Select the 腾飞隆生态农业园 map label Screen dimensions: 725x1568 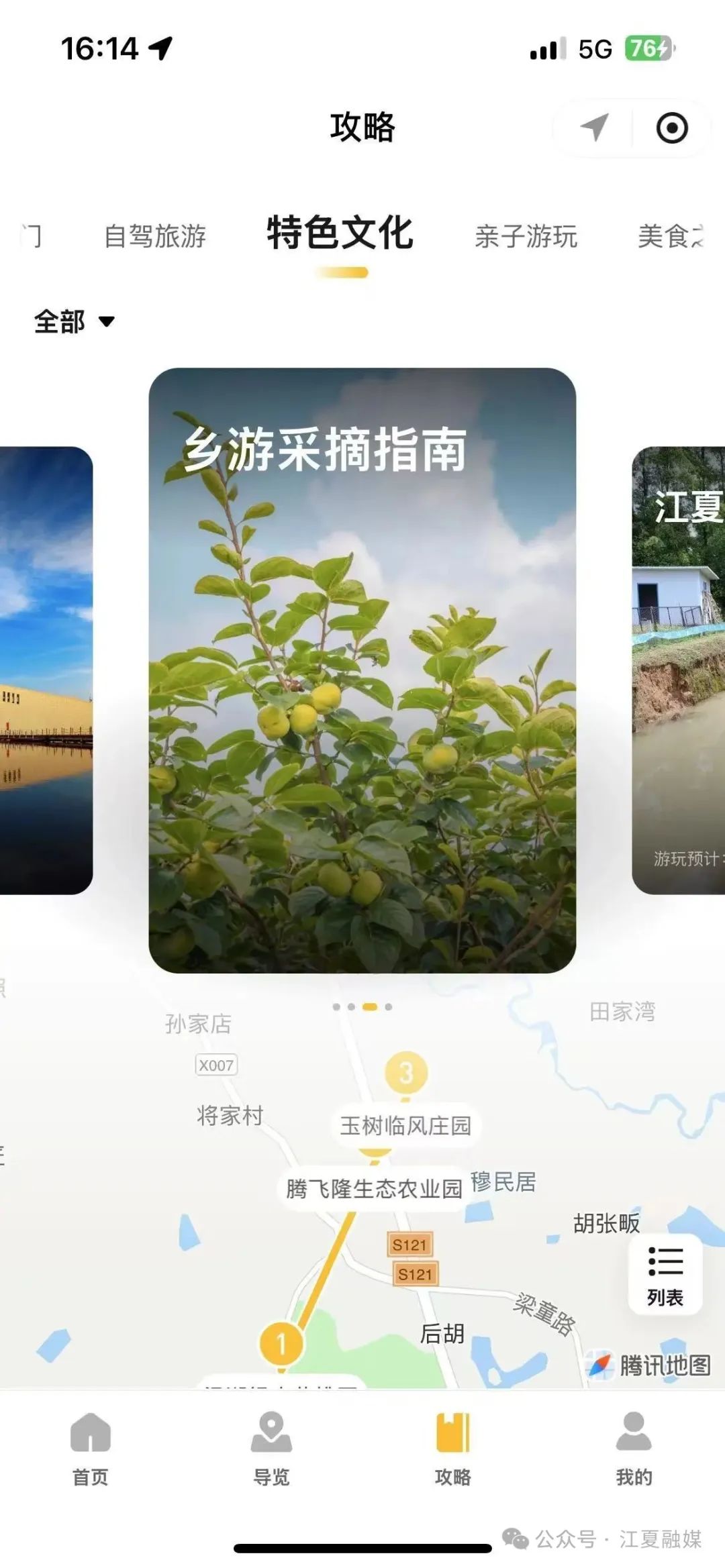[374, 1188]
